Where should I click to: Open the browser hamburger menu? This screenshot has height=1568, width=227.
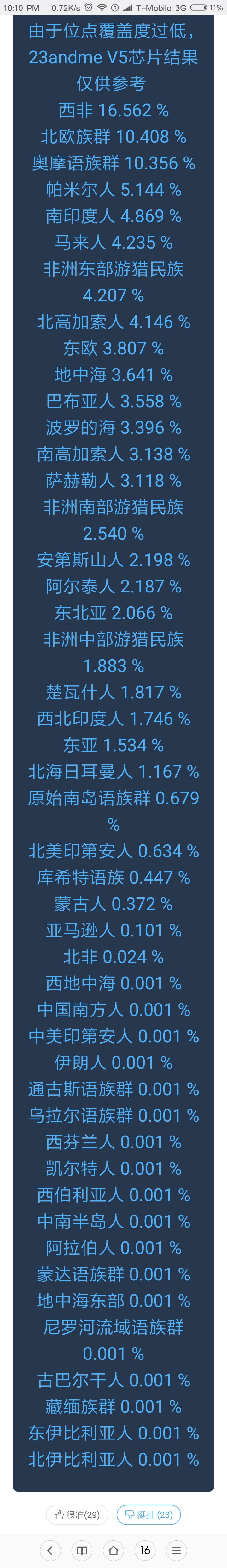coord(177,1550)
